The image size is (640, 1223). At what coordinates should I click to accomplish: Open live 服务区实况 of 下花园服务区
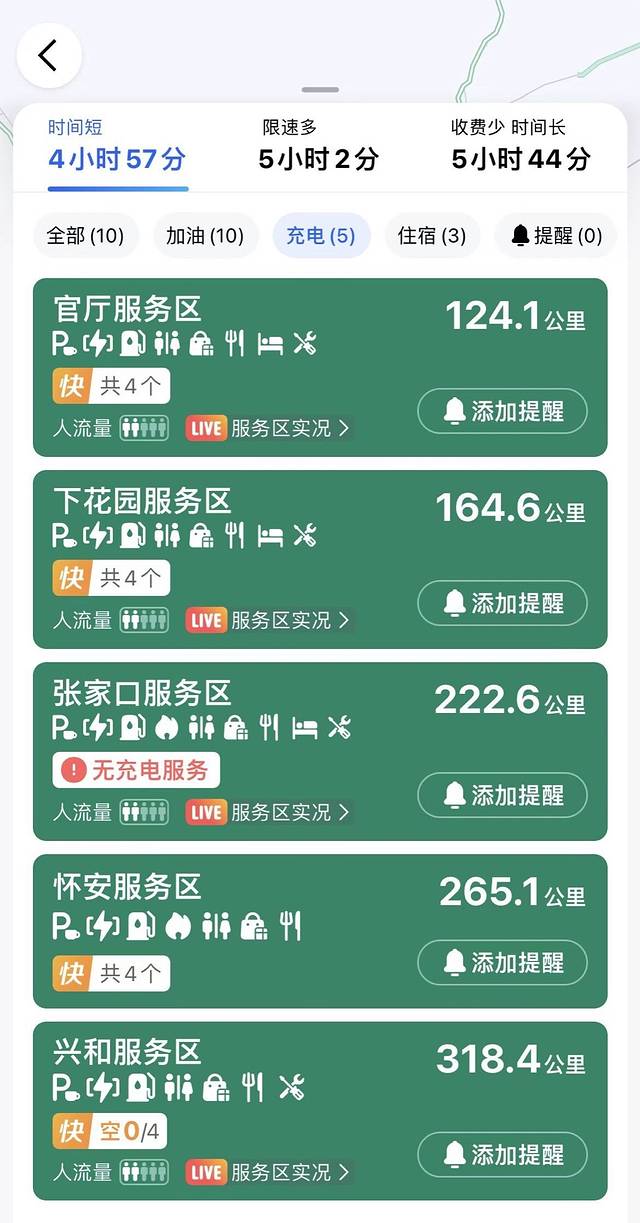268,620
